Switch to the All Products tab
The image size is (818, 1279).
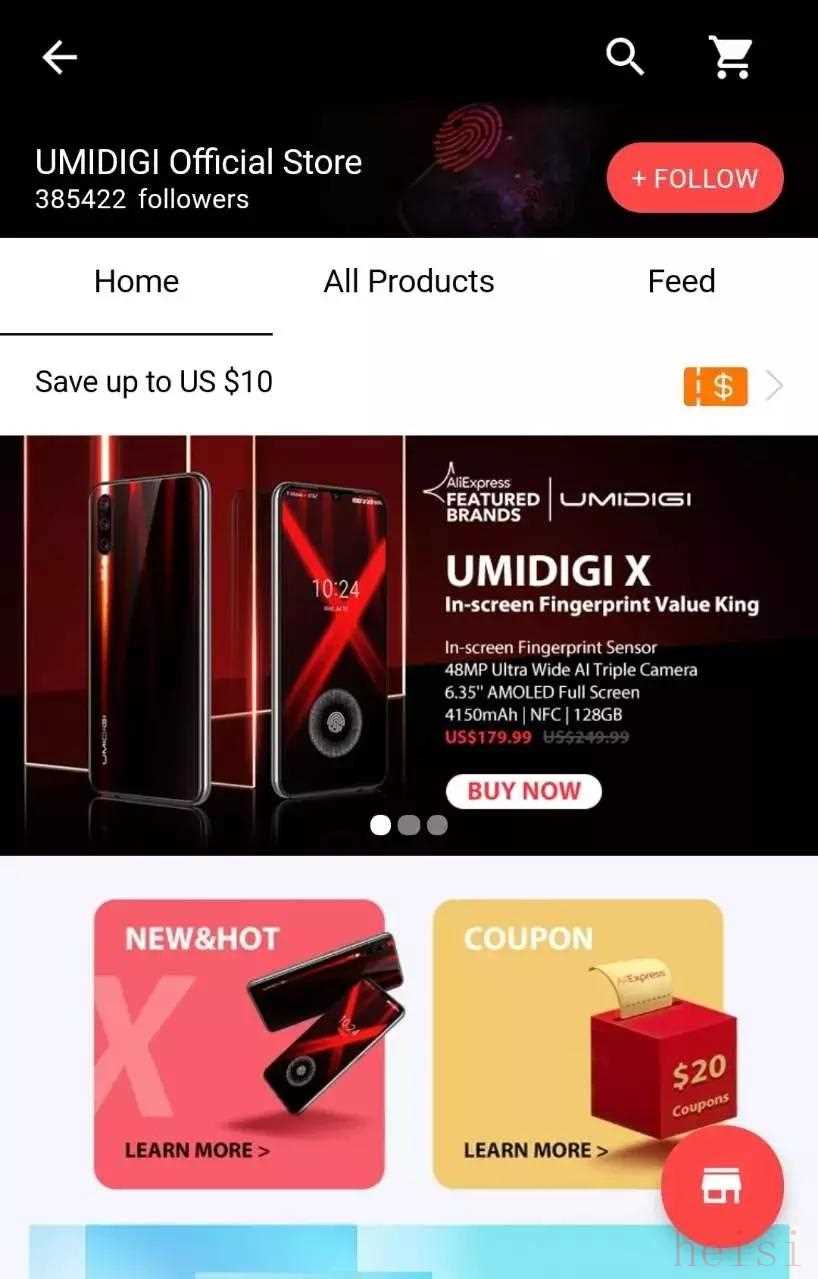(x=408, y=282)
